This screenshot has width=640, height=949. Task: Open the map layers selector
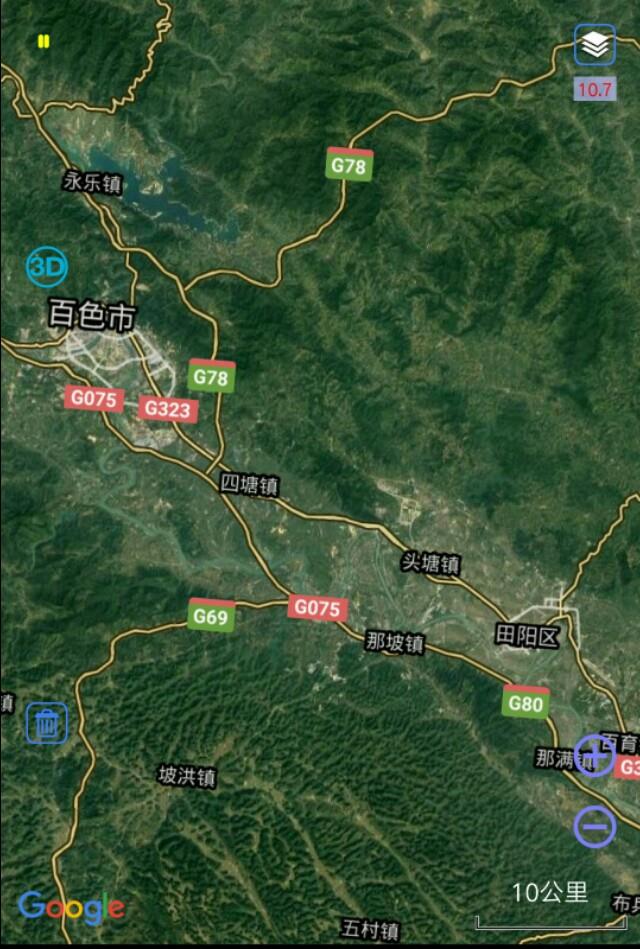tap(595, 45)
